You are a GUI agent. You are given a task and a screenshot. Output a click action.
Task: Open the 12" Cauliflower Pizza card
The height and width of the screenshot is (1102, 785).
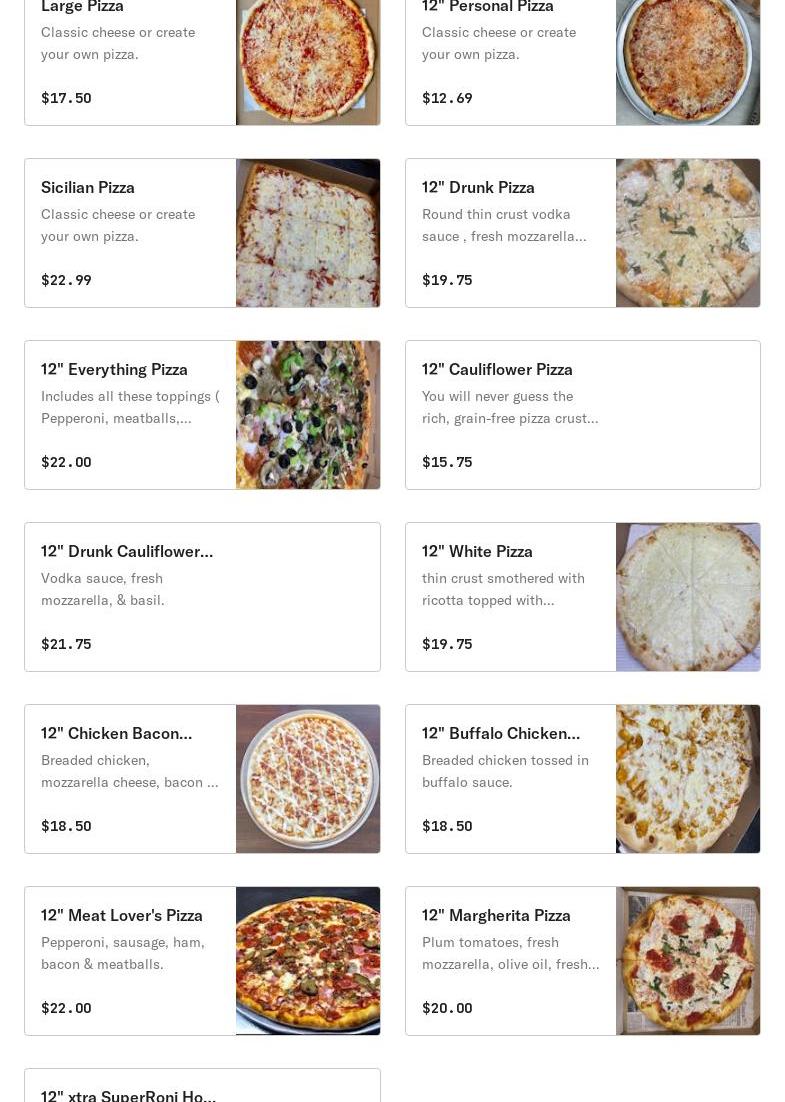pos(582,415)
